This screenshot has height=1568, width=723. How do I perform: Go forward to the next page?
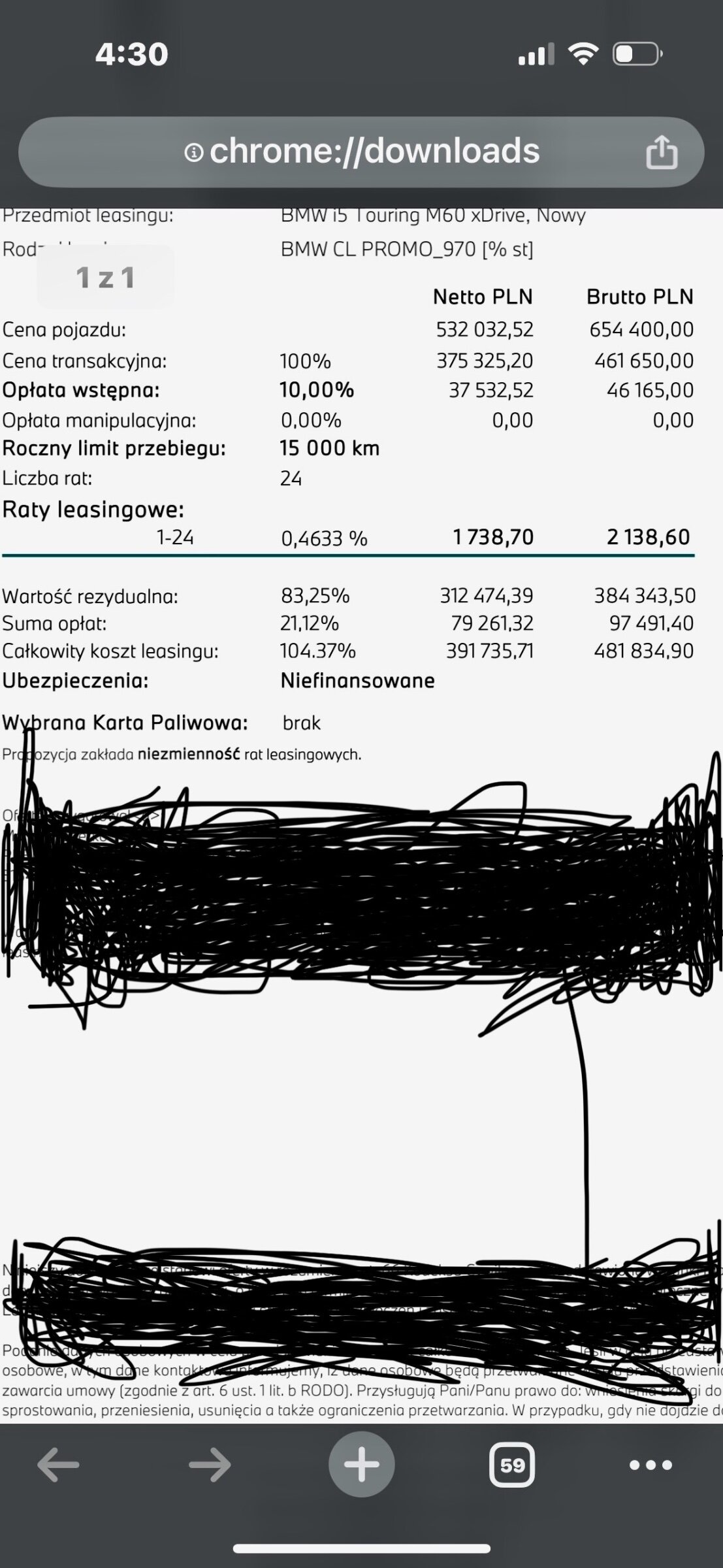[210, 1465]
